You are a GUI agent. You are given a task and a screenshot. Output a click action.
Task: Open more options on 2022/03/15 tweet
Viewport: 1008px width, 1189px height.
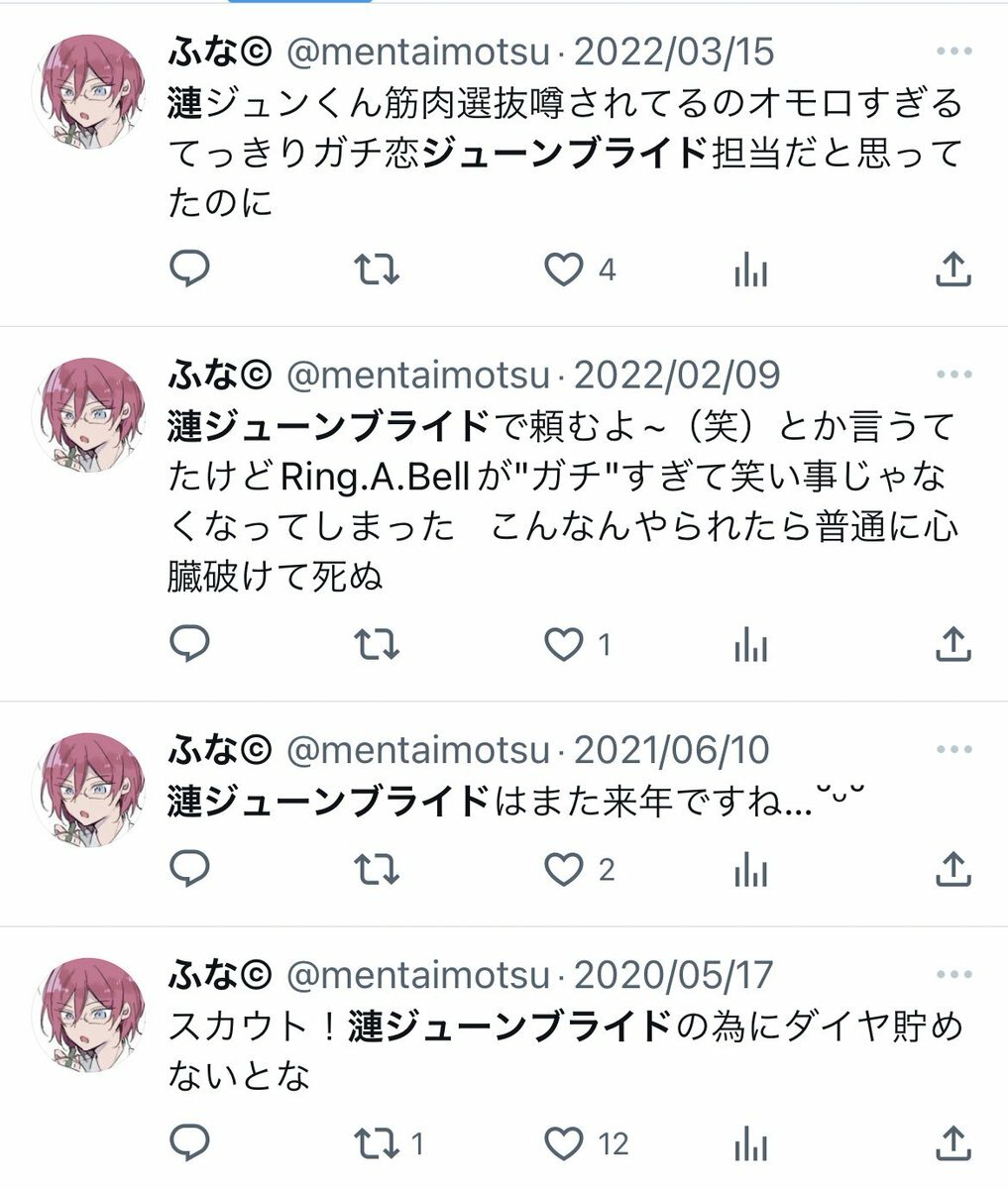(x=953, y=51)
